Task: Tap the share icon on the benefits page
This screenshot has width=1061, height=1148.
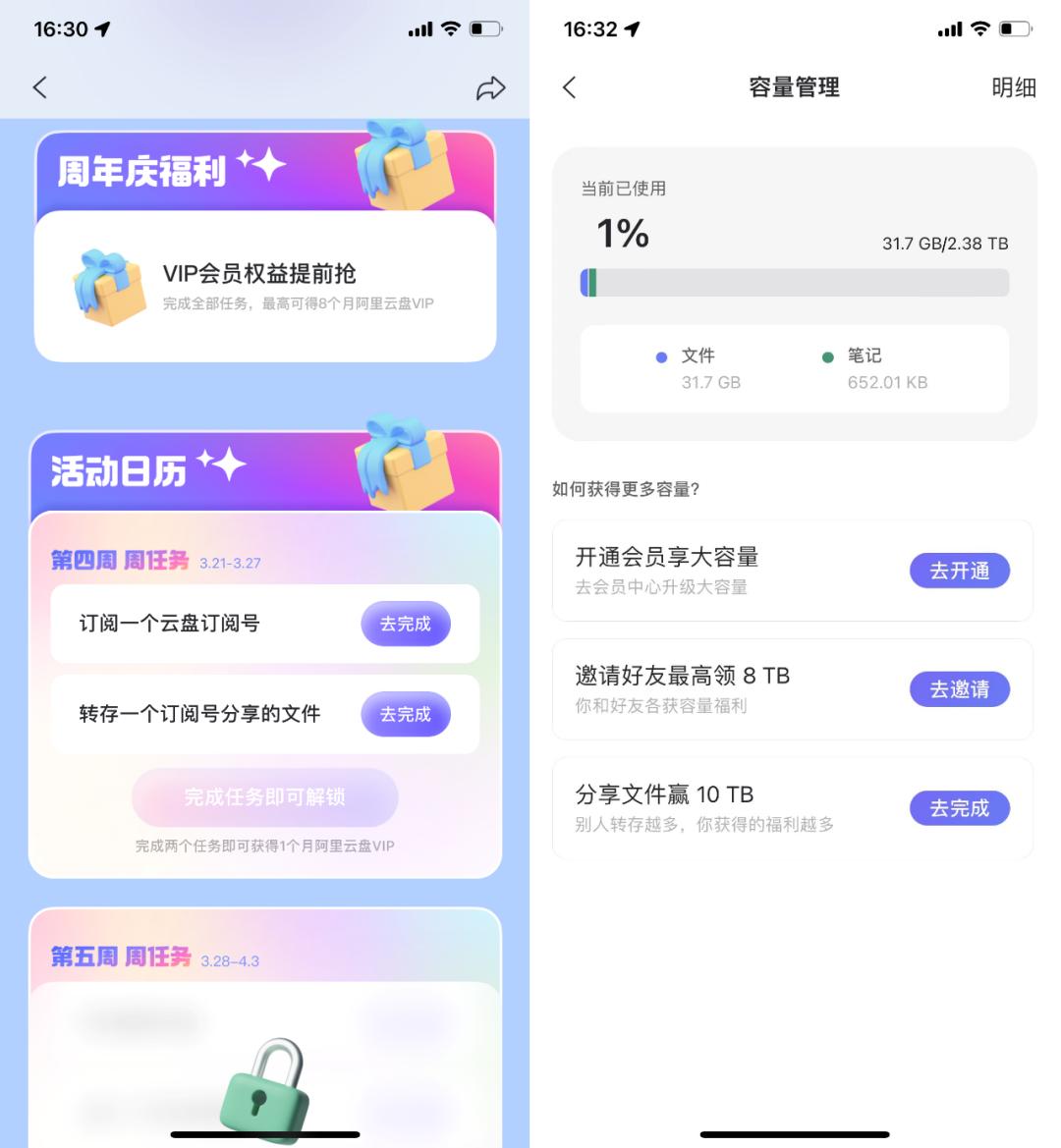Action: pyautogui.click(x=492, y=87)
